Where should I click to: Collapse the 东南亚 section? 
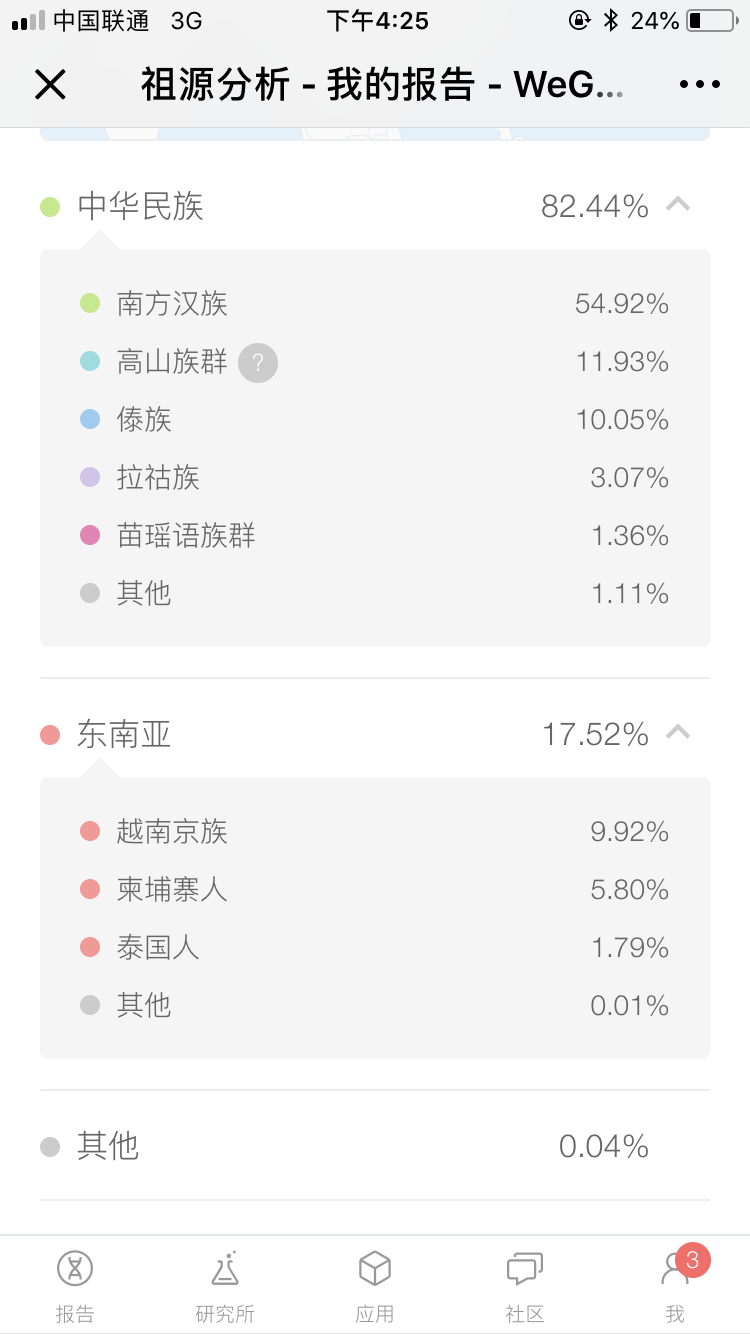678,733
